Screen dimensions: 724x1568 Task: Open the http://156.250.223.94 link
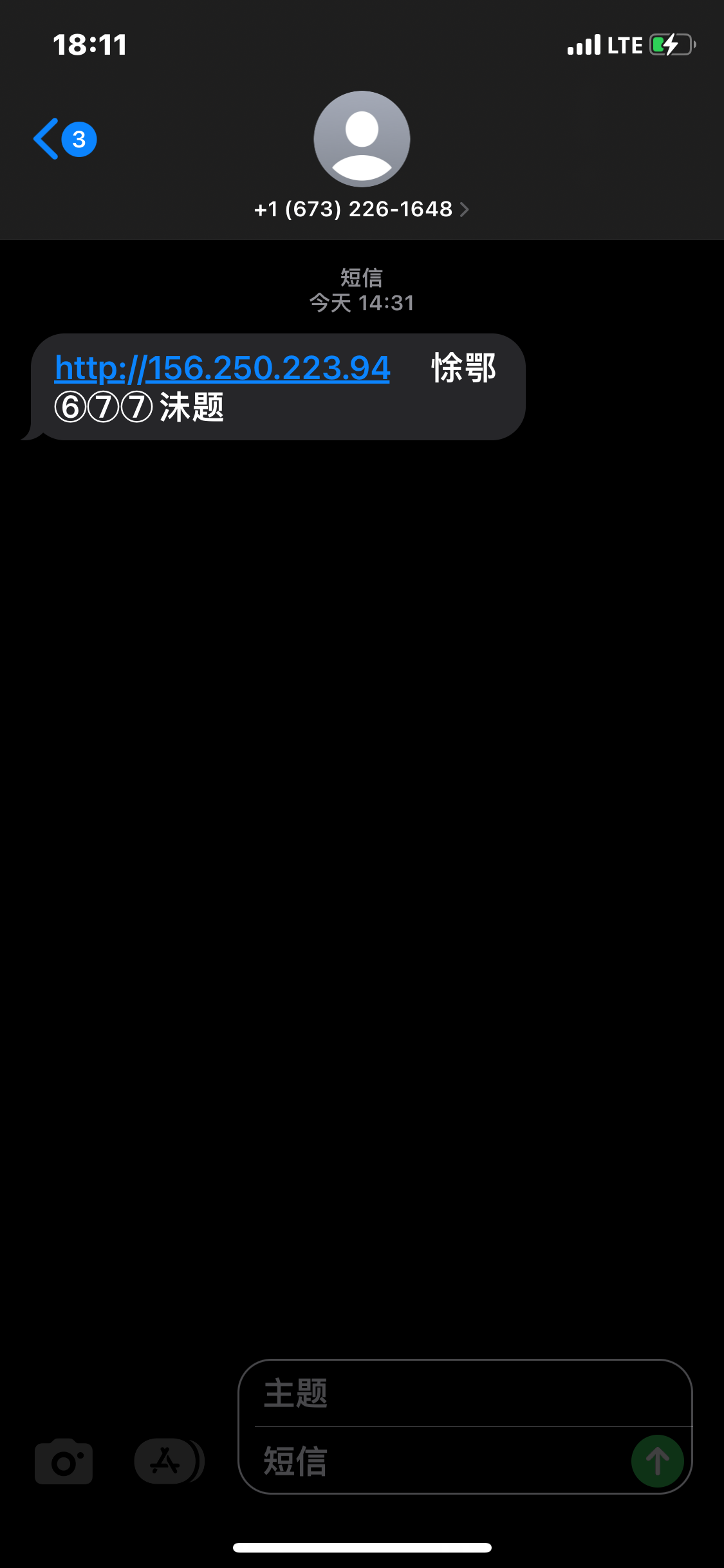click(x=222, y=368)
